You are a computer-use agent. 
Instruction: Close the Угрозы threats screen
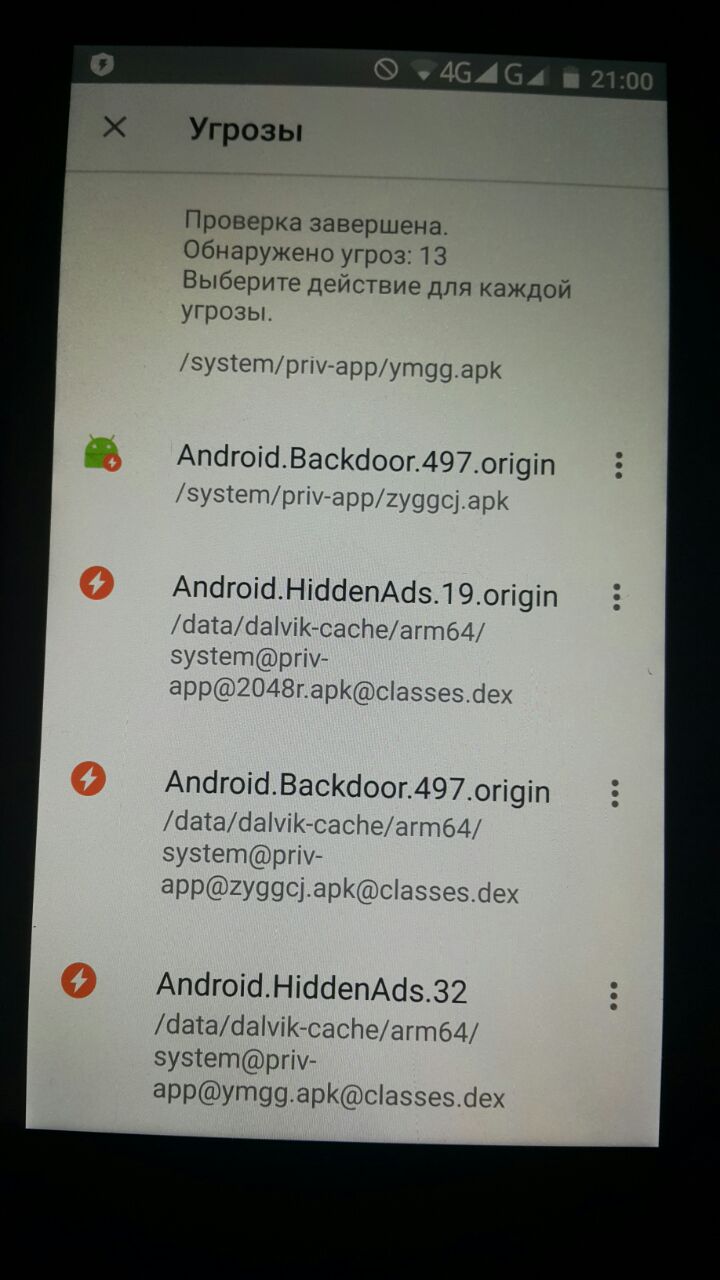[115, 127]
